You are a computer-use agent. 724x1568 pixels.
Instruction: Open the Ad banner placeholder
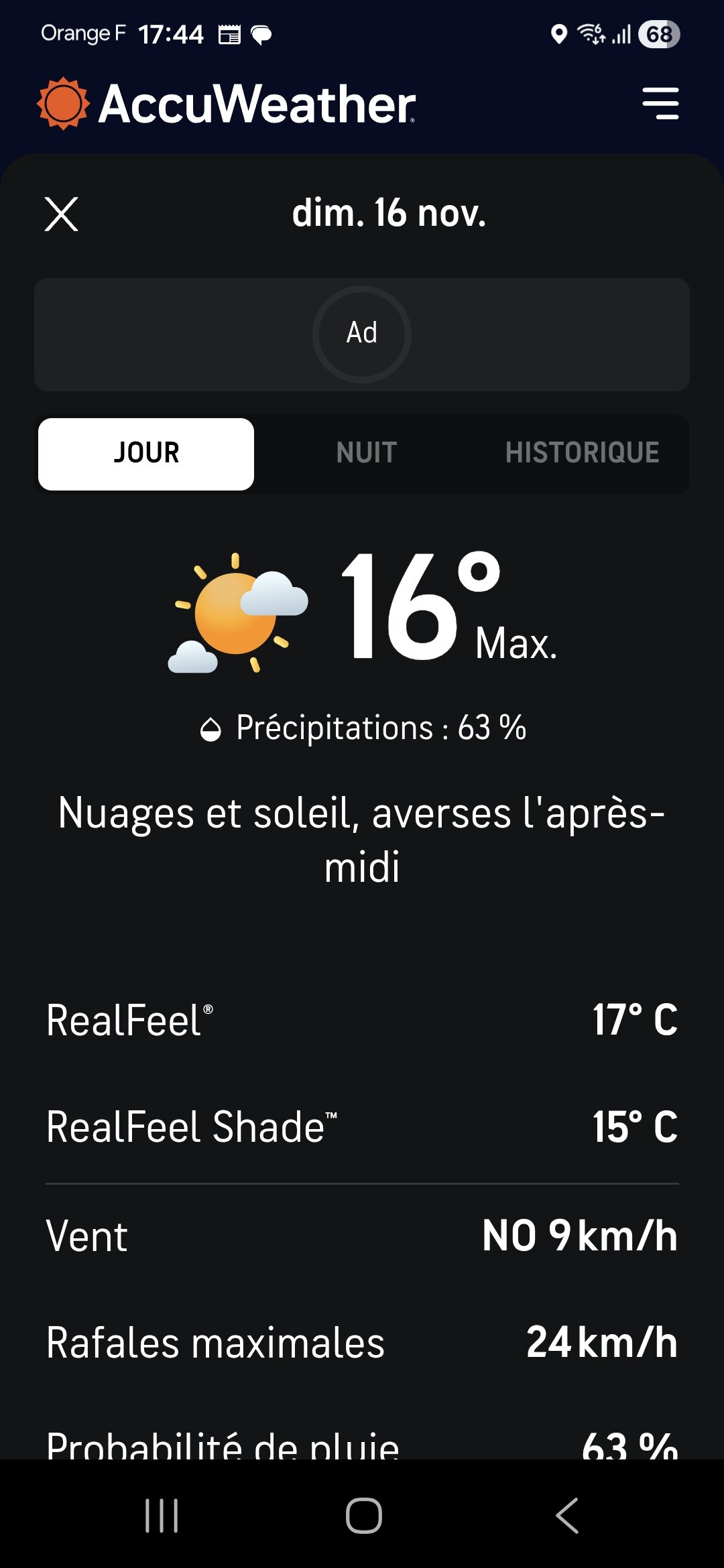pyautogui.click(x=362, y=334)
